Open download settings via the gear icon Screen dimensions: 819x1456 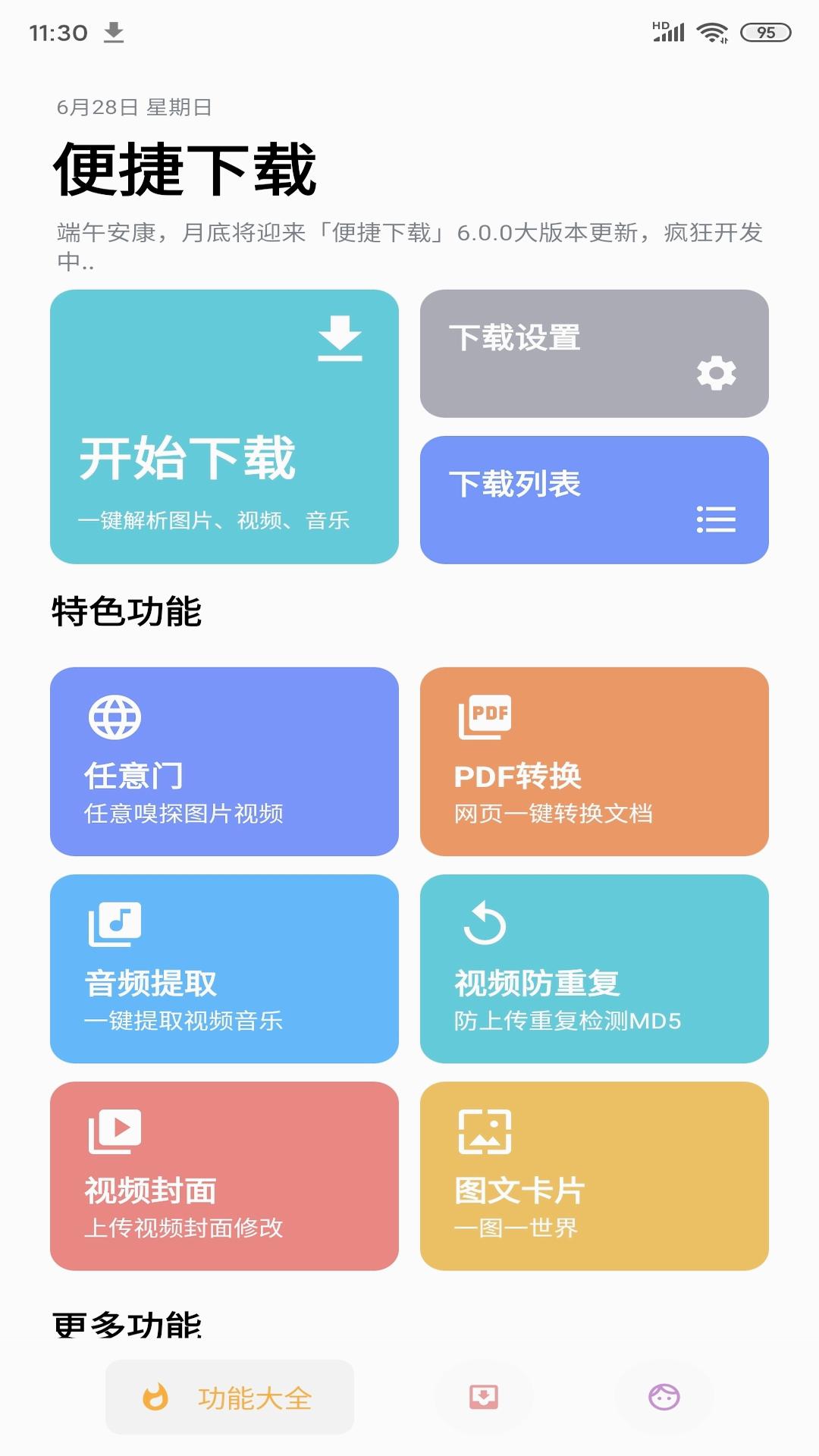[x=716, y=372]
